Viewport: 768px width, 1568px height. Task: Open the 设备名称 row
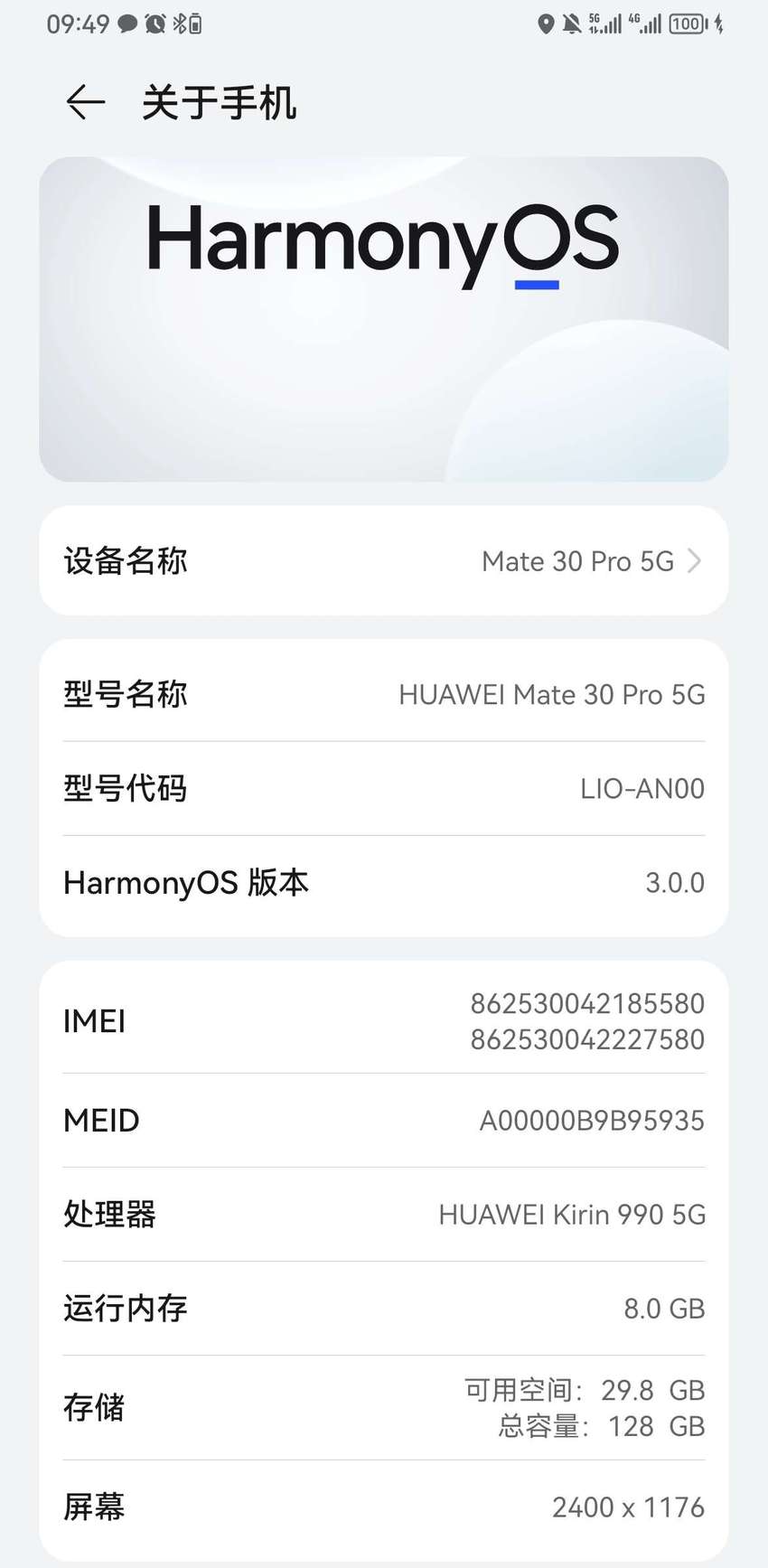384,560
